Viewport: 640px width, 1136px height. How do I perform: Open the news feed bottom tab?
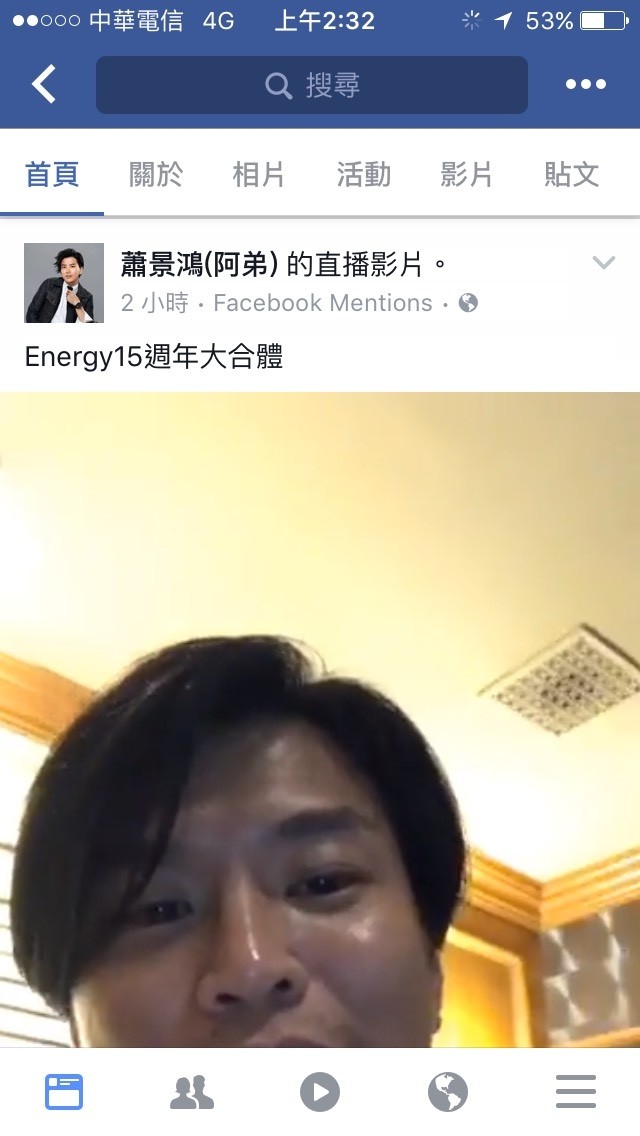tap(64, 1092)
